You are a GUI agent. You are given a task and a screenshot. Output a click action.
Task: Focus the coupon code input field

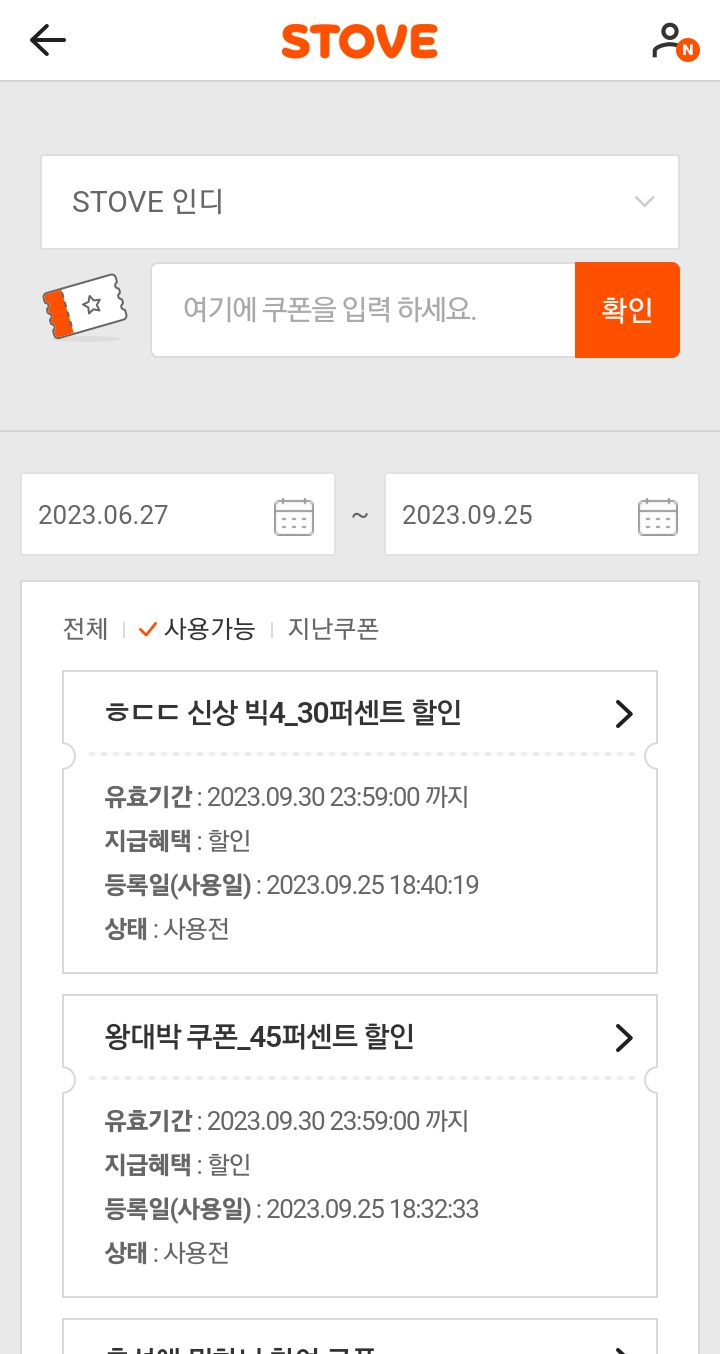[x=362, y=310]
